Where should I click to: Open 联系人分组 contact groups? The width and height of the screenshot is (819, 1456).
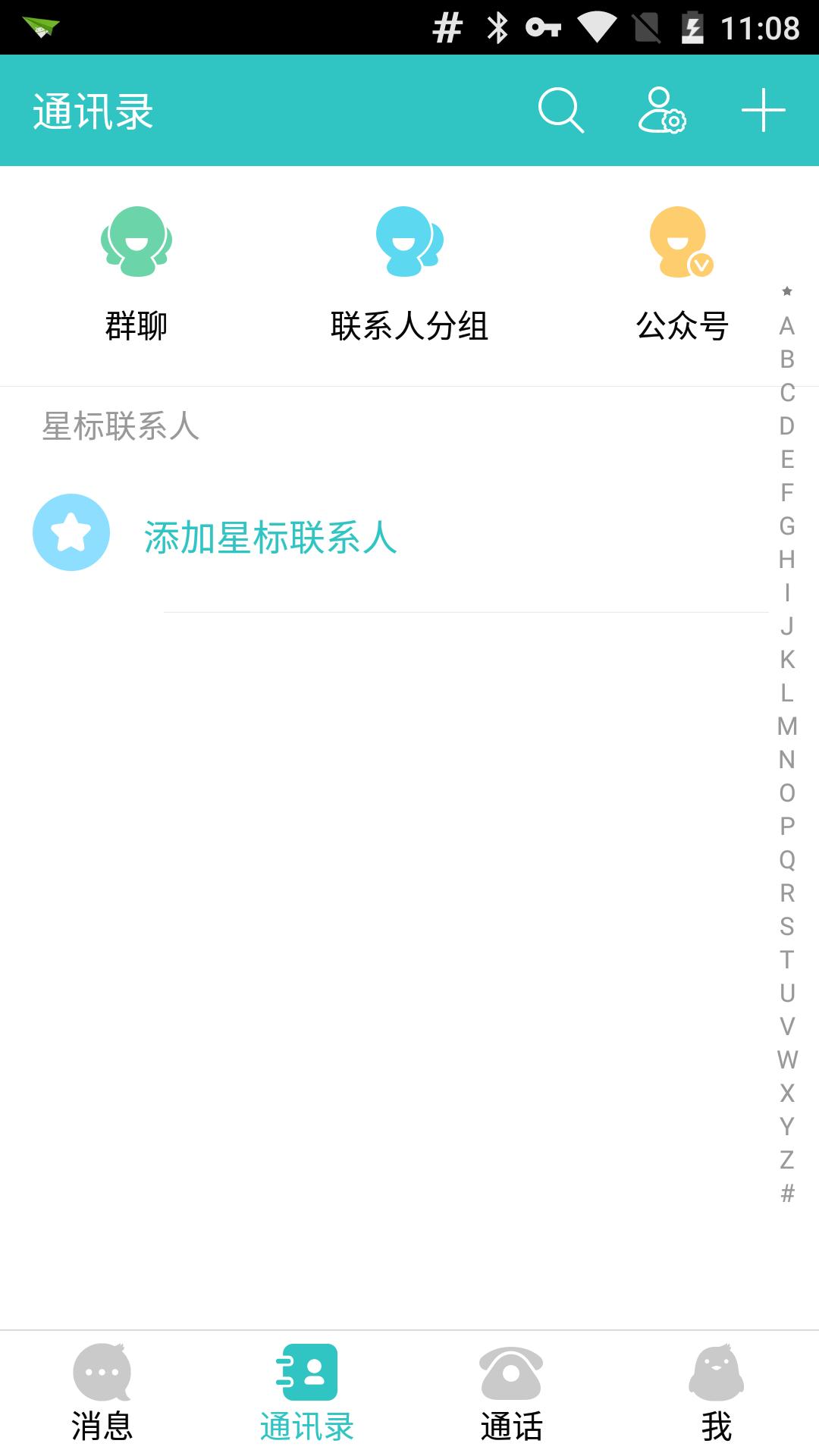click(409, 275)
